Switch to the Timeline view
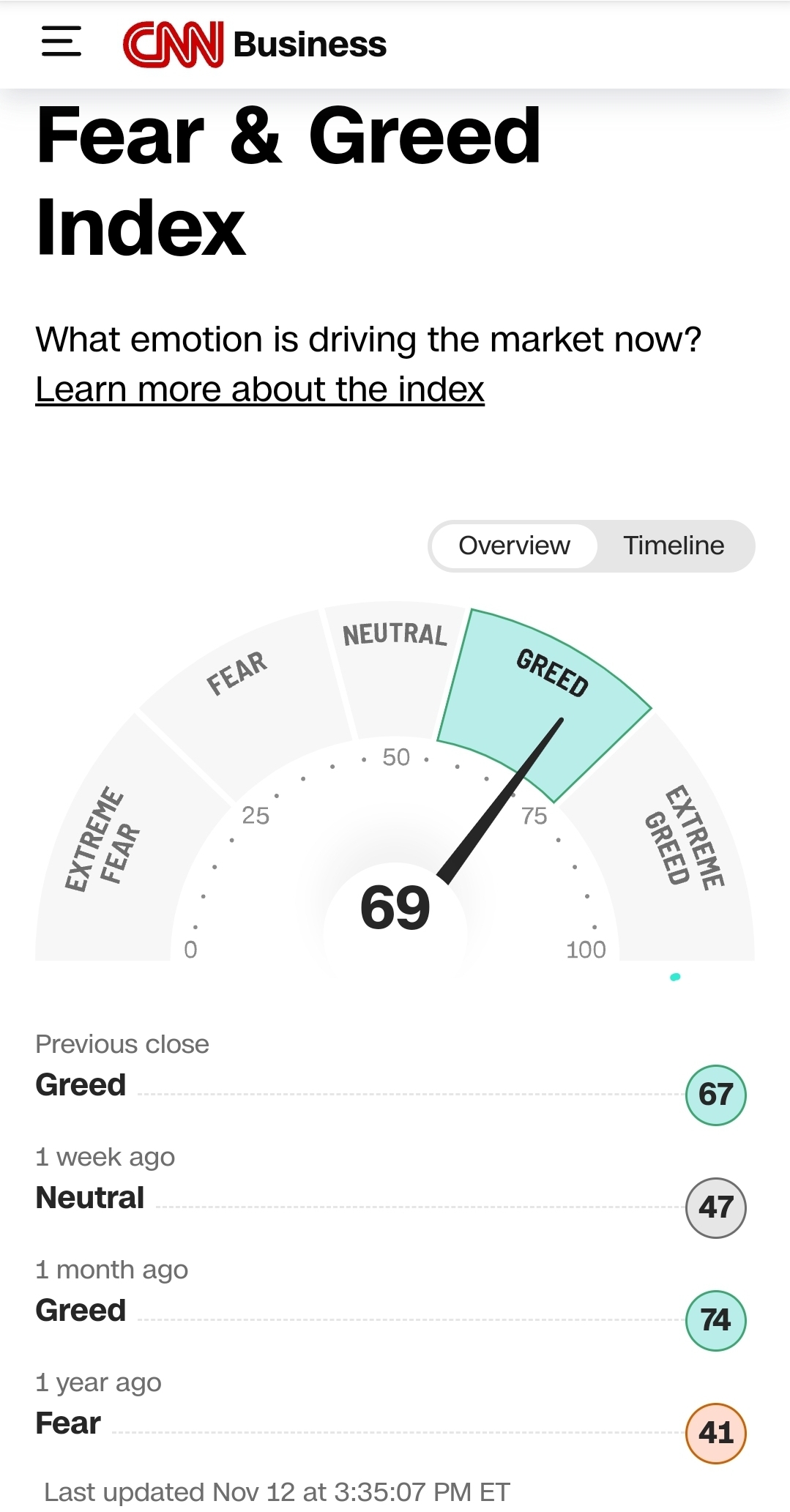This screenshot has width=790, height=1512. click(674, 545)
